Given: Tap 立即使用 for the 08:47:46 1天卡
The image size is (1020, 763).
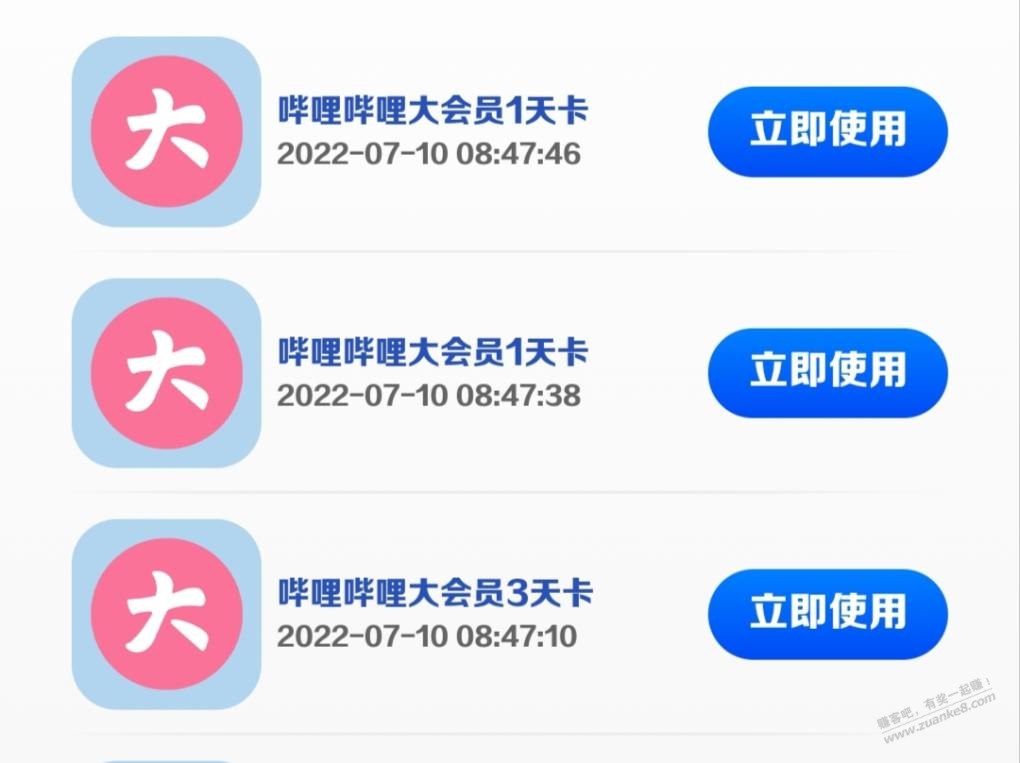Looking at the screenshot, I should click(827, 131).
